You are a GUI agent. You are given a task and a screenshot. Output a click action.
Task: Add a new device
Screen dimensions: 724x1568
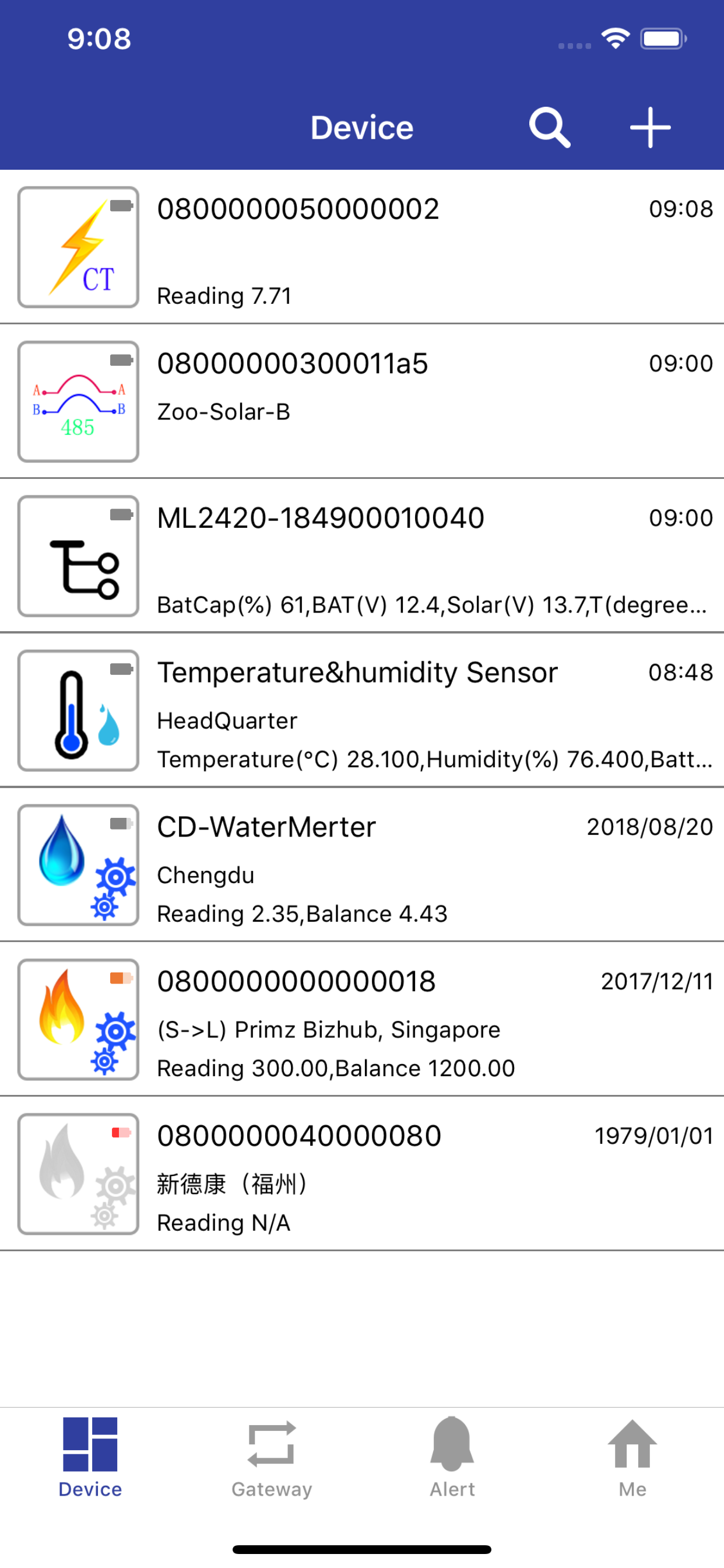coord(650,128)
